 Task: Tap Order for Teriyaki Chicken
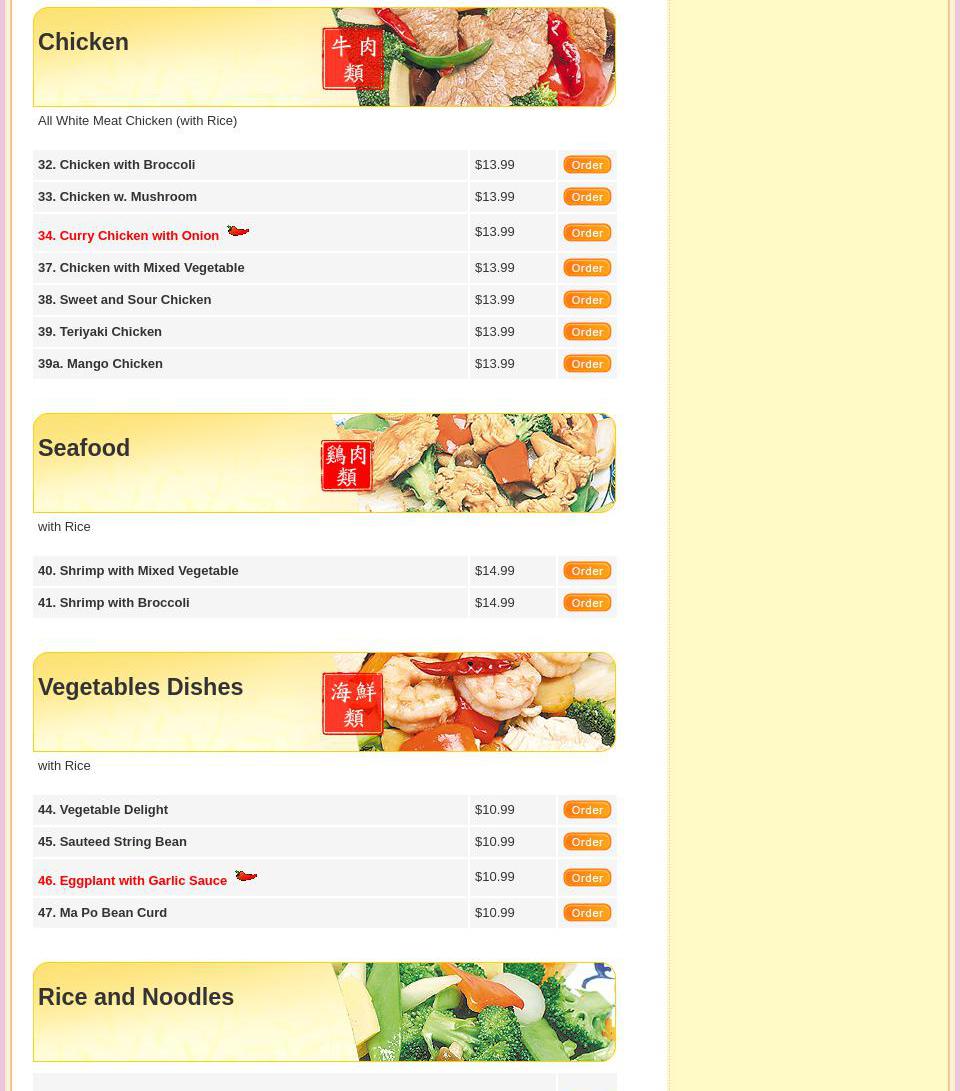pos(587,332)
